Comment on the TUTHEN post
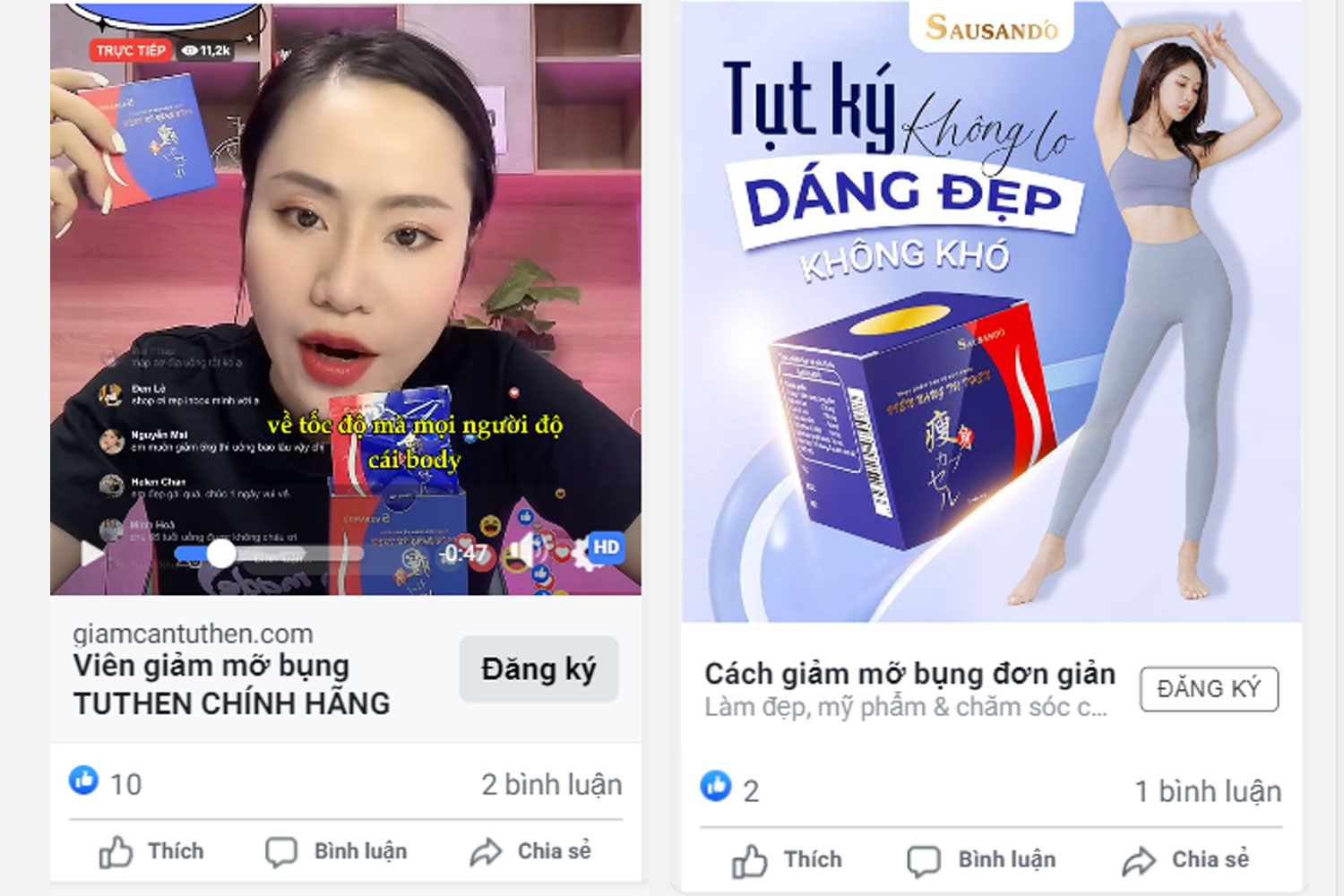The image size is (1344, 896). pos(337,851)
